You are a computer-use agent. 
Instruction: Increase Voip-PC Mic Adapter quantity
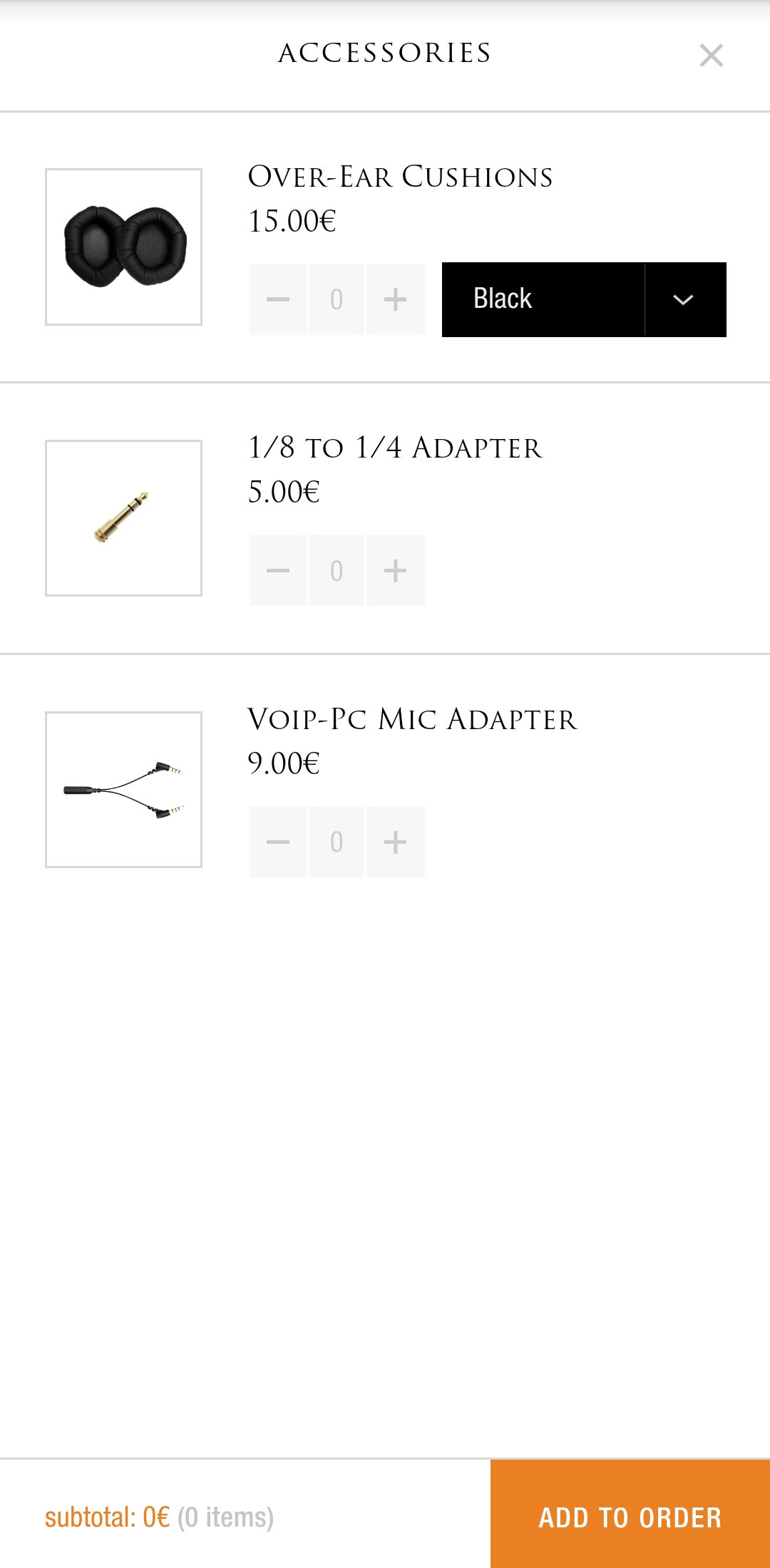click(396, 842)
